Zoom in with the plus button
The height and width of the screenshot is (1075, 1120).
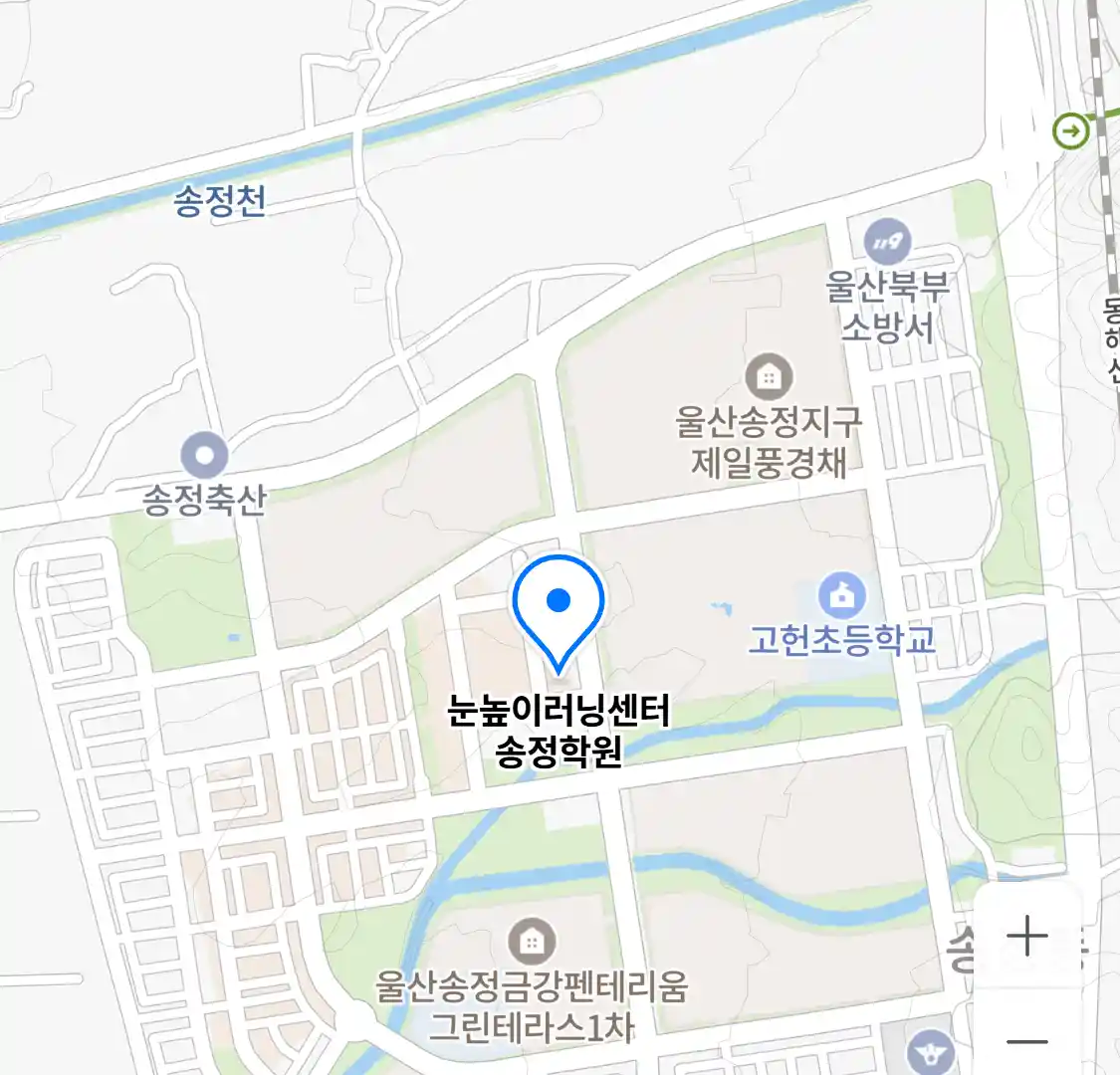(x=1026, y=936)
